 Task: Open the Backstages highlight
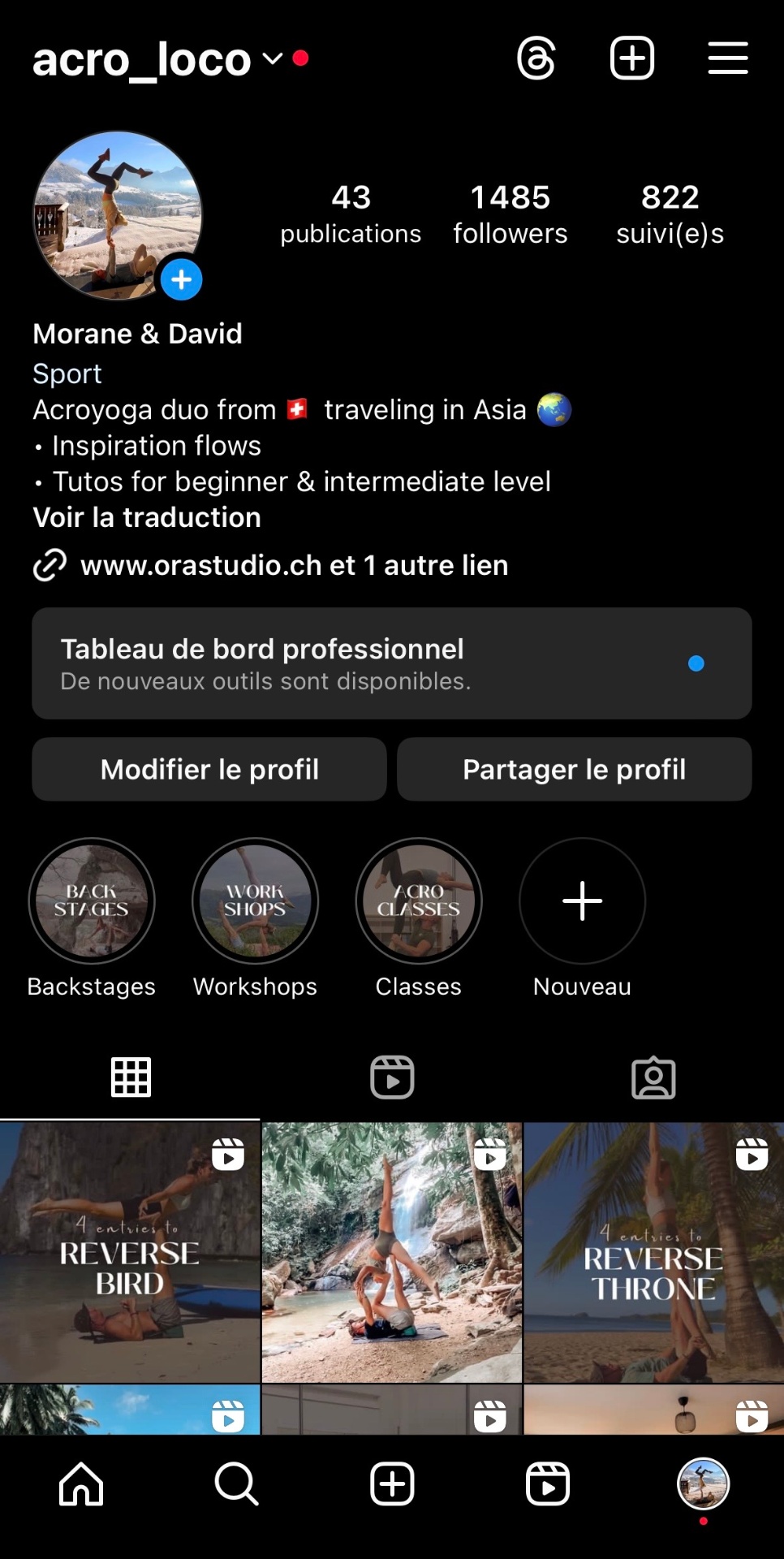[x=92, y=901]
